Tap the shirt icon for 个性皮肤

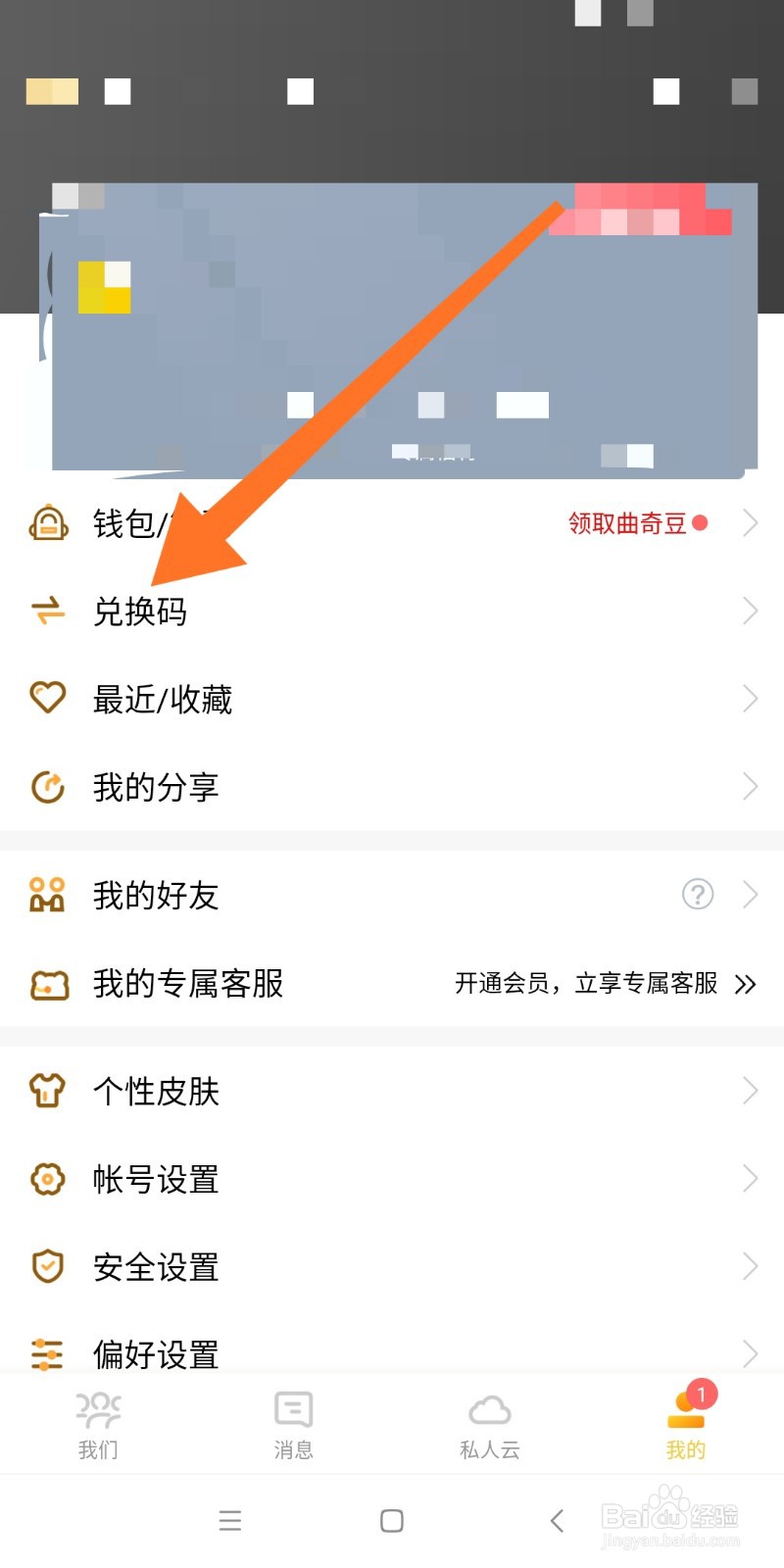(x=47, y=1090)
